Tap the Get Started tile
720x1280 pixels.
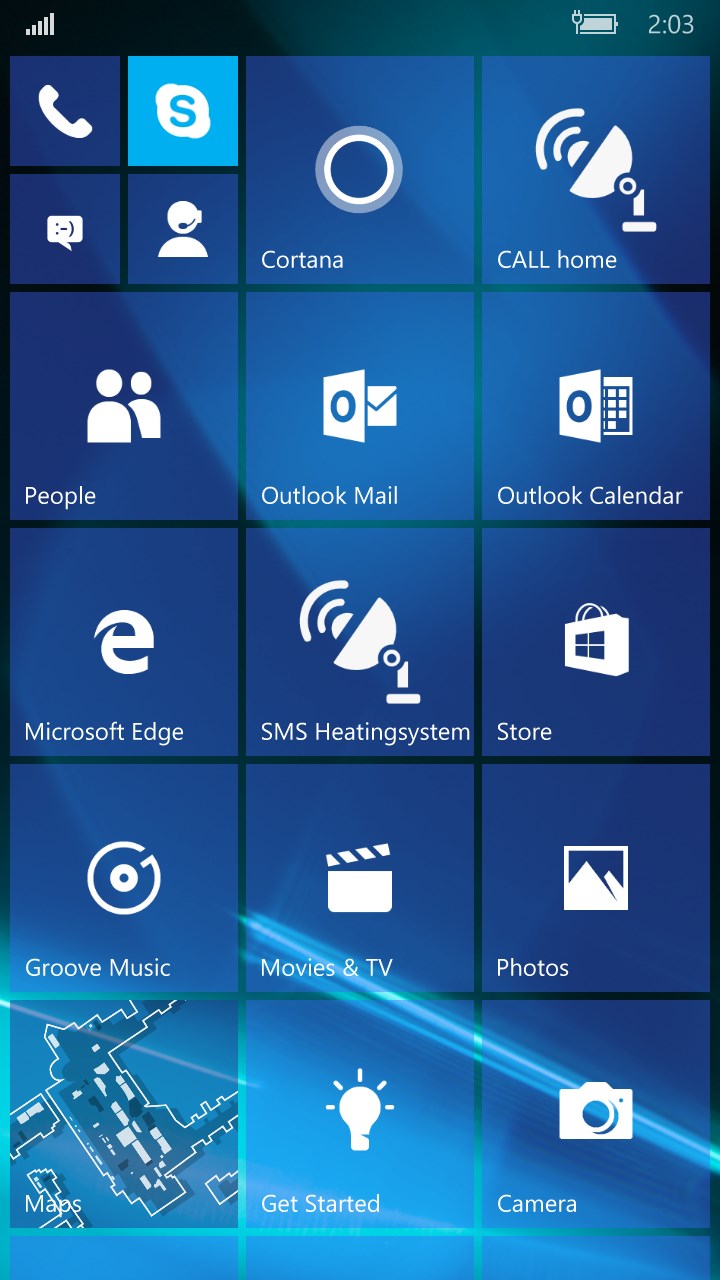(x=360, y=1114)
